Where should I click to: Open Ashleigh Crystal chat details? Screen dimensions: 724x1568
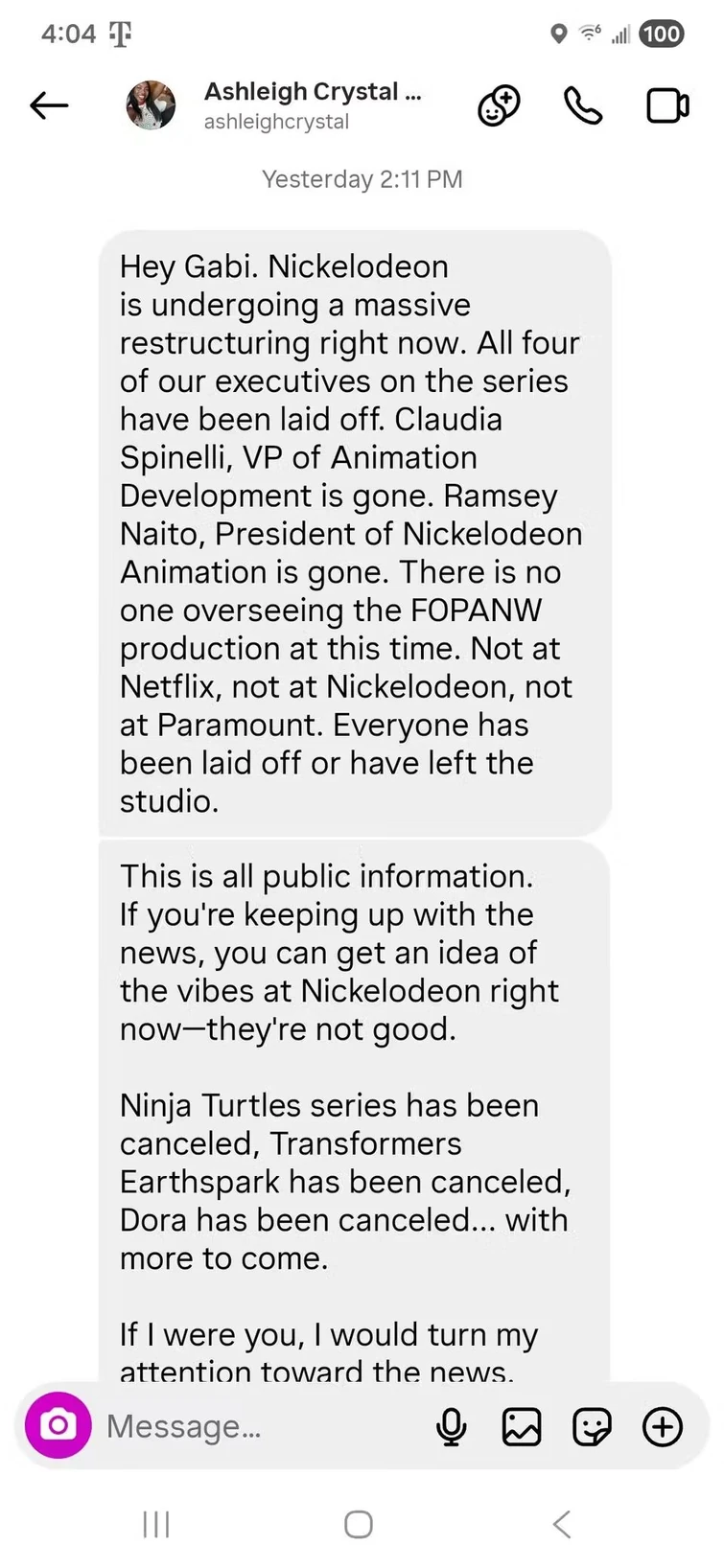click(312, 105)
